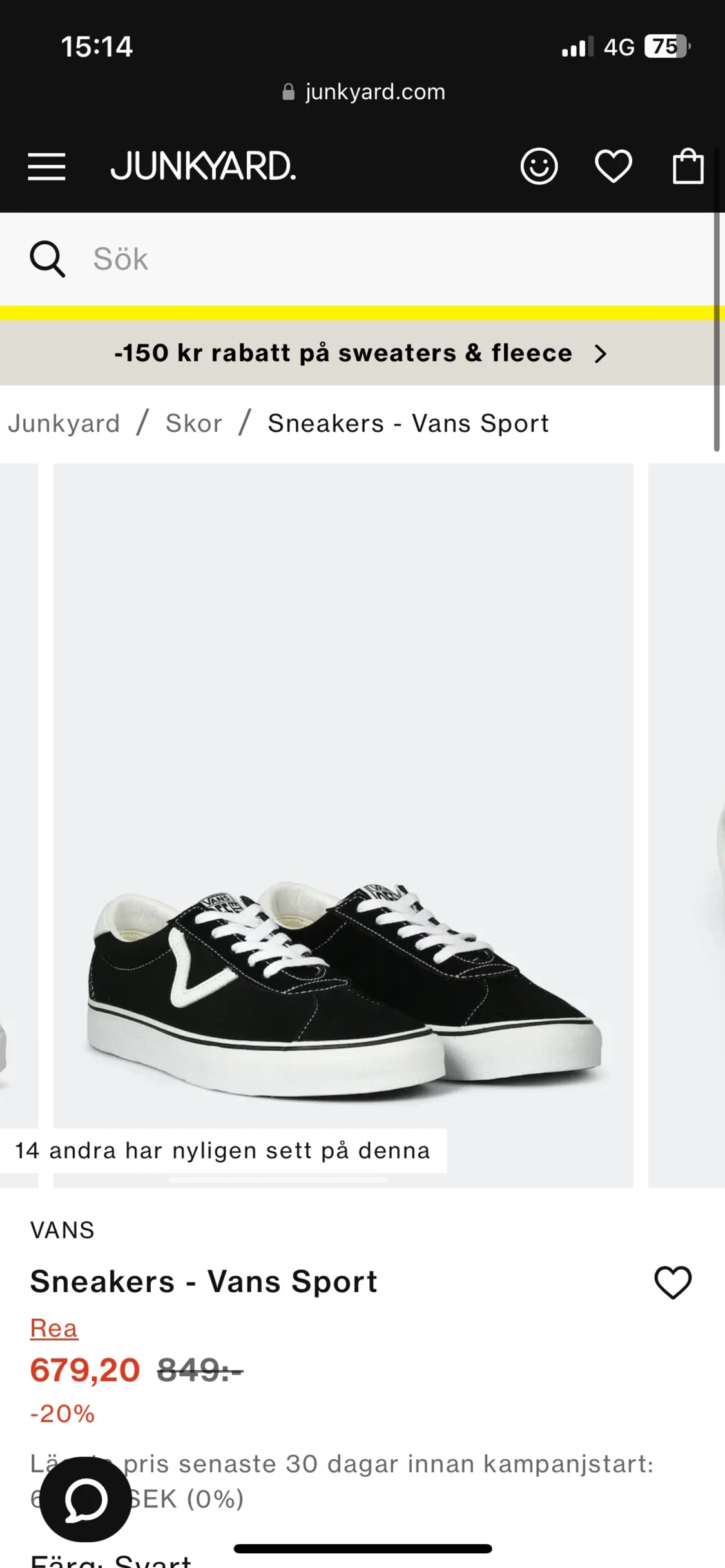
Task: Tap the Sök search field
Action: tap(362, 259)
